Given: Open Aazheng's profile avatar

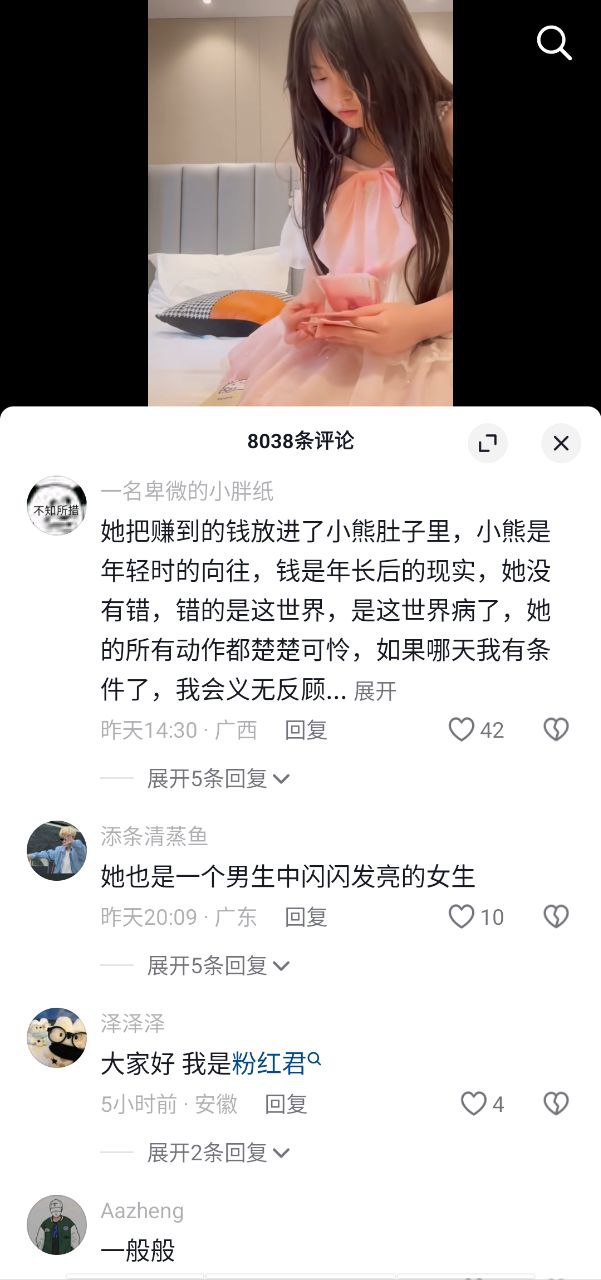Looking at the screenshot, I should [x=56, y=1225].
